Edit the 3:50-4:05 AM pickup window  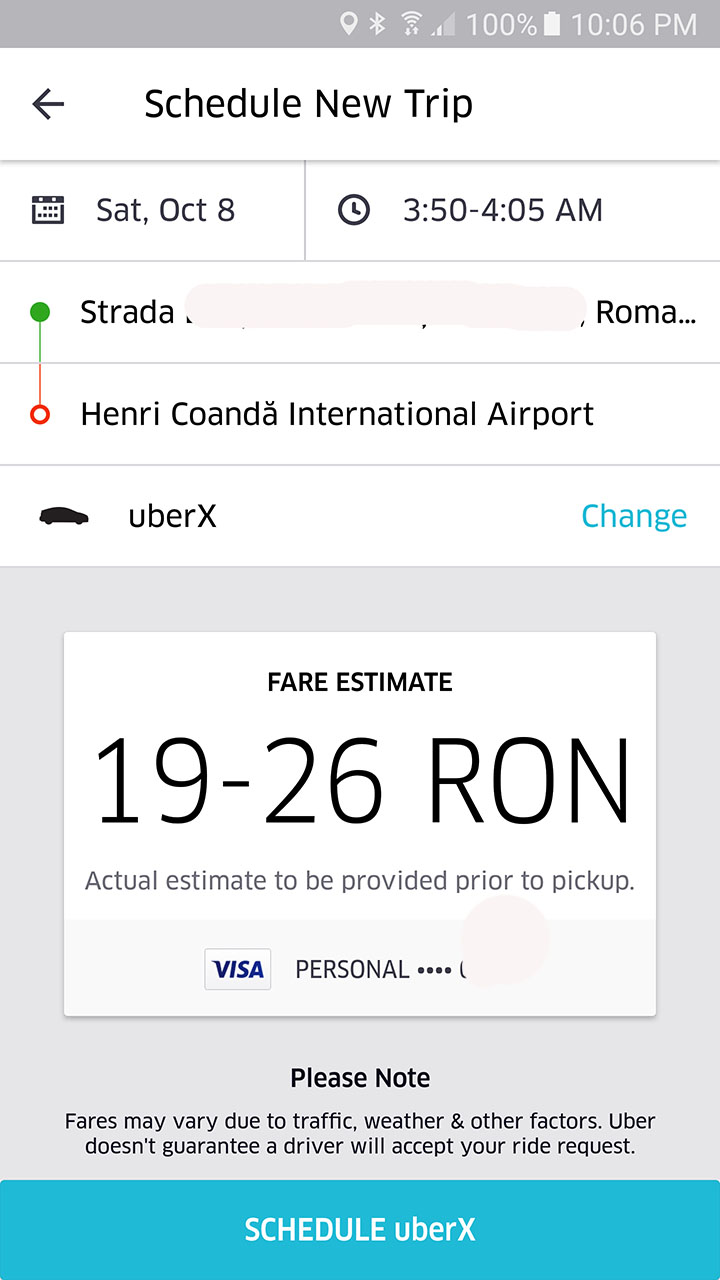pos(513,210)
